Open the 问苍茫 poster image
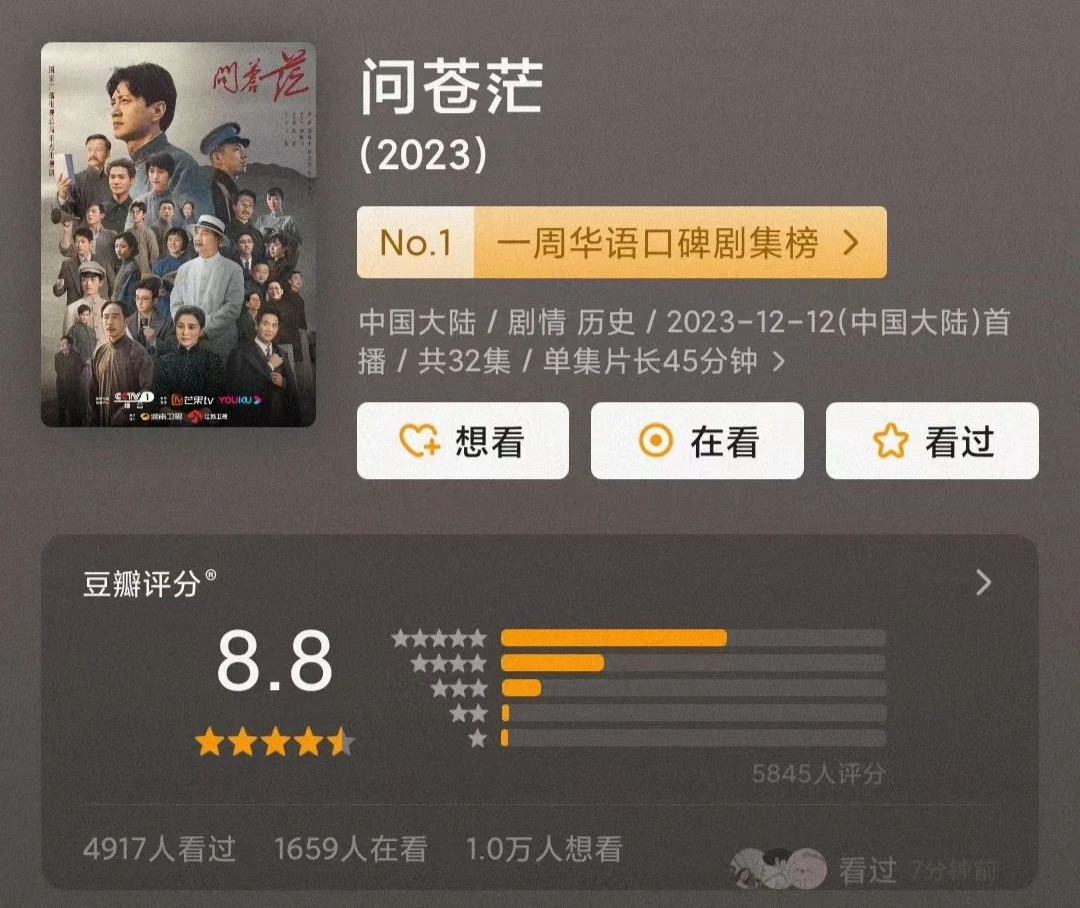Image resolution: width=1080 pixels, height=908 pixels. click(x=178, y=235)
